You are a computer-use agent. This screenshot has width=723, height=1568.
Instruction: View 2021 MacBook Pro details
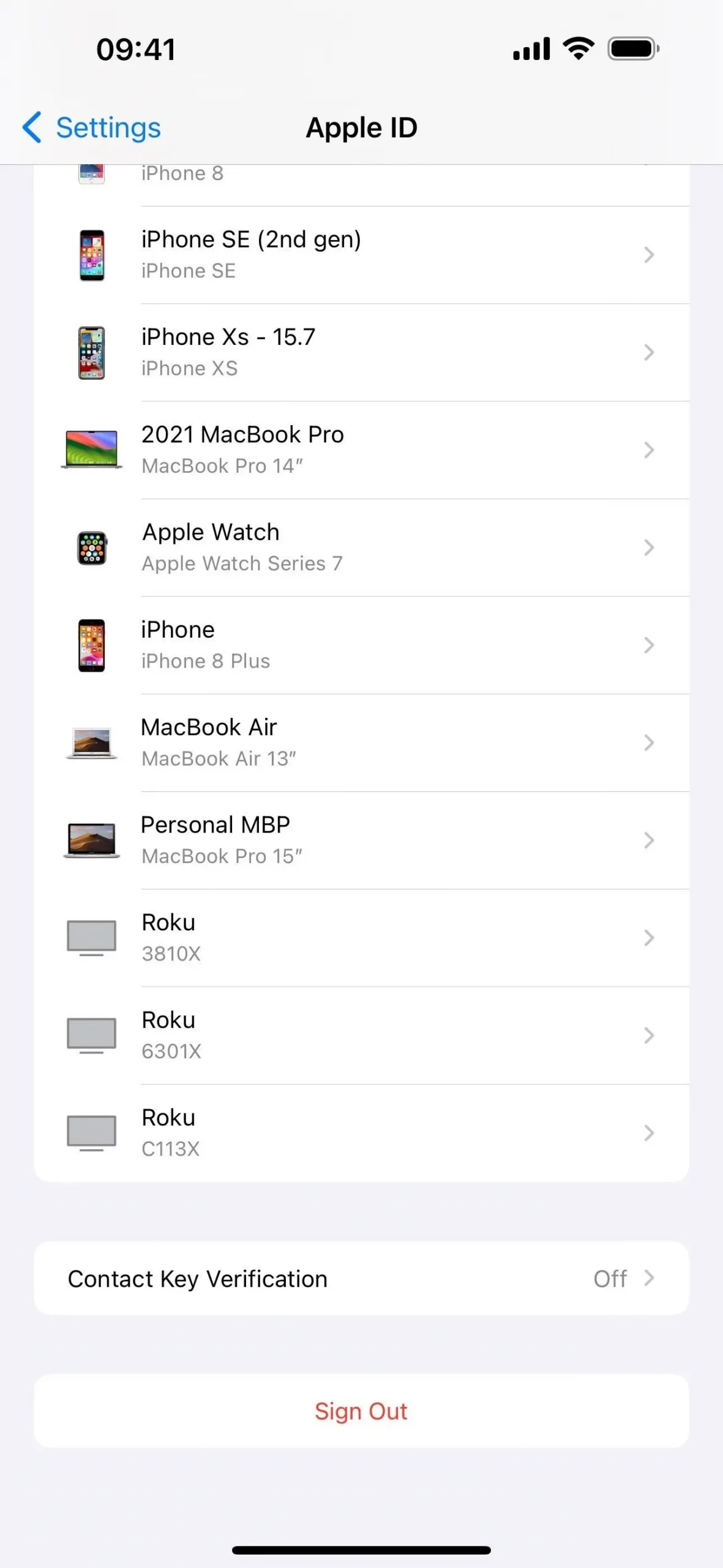pyautogui.click(x=361, y=450)
